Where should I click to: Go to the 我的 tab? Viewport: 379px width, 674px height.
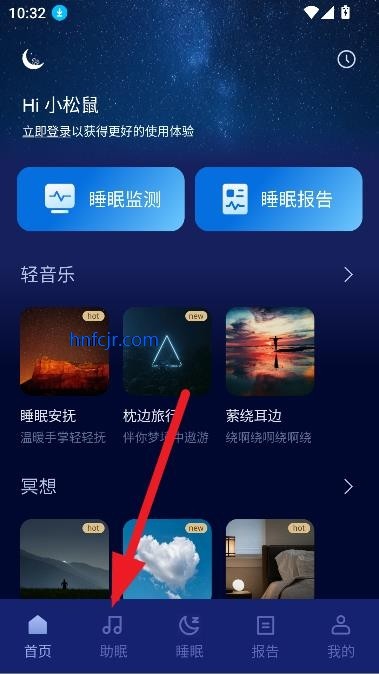(x=341, y=637)
